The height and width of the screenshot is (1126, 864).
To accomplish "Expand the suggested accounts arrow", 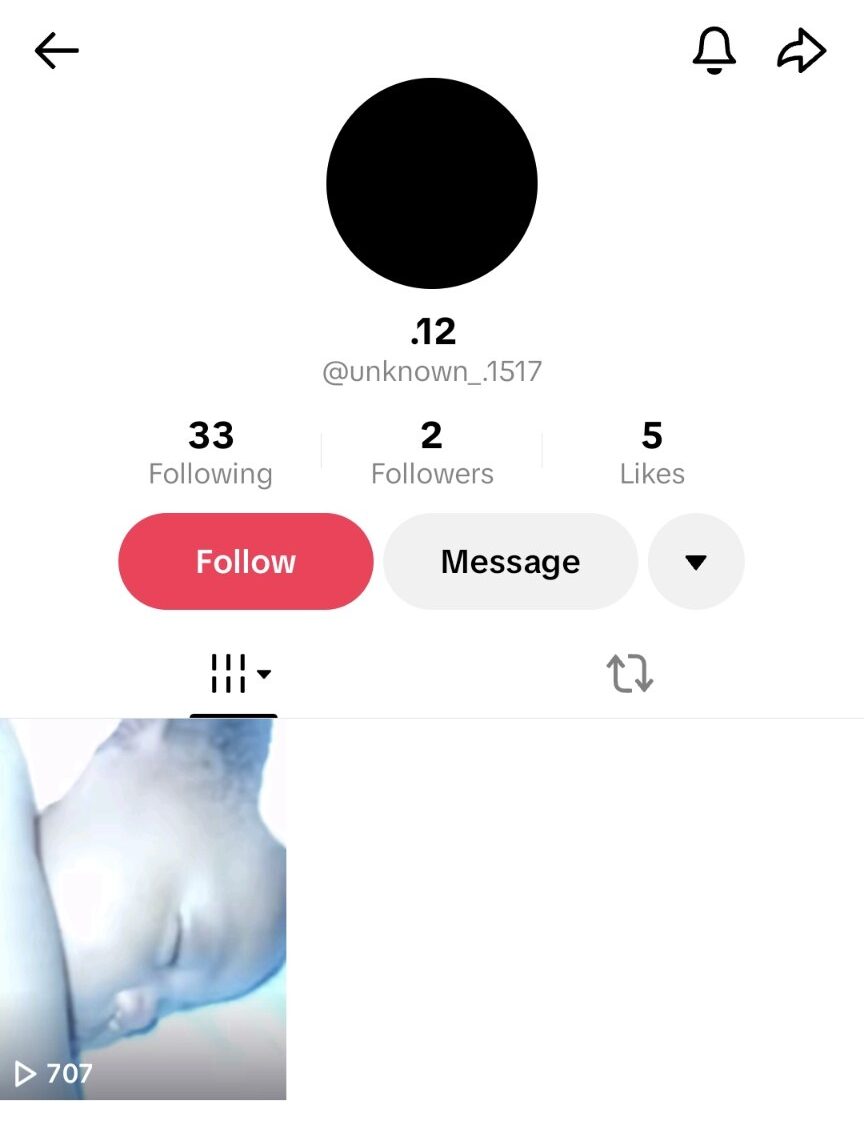I will pos(696,562).
